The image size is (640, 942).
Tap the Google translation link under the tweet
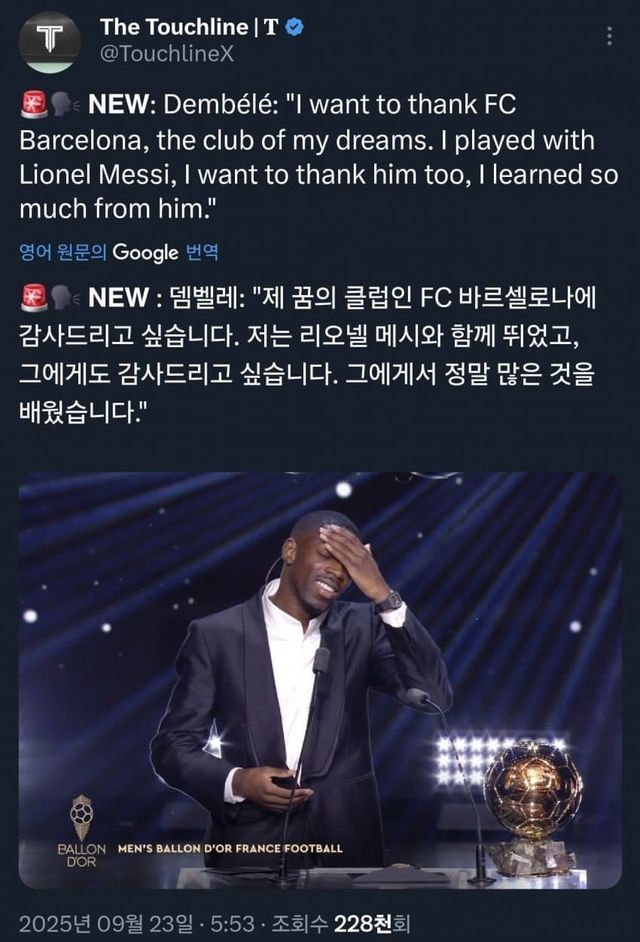(x=119, y=252)
